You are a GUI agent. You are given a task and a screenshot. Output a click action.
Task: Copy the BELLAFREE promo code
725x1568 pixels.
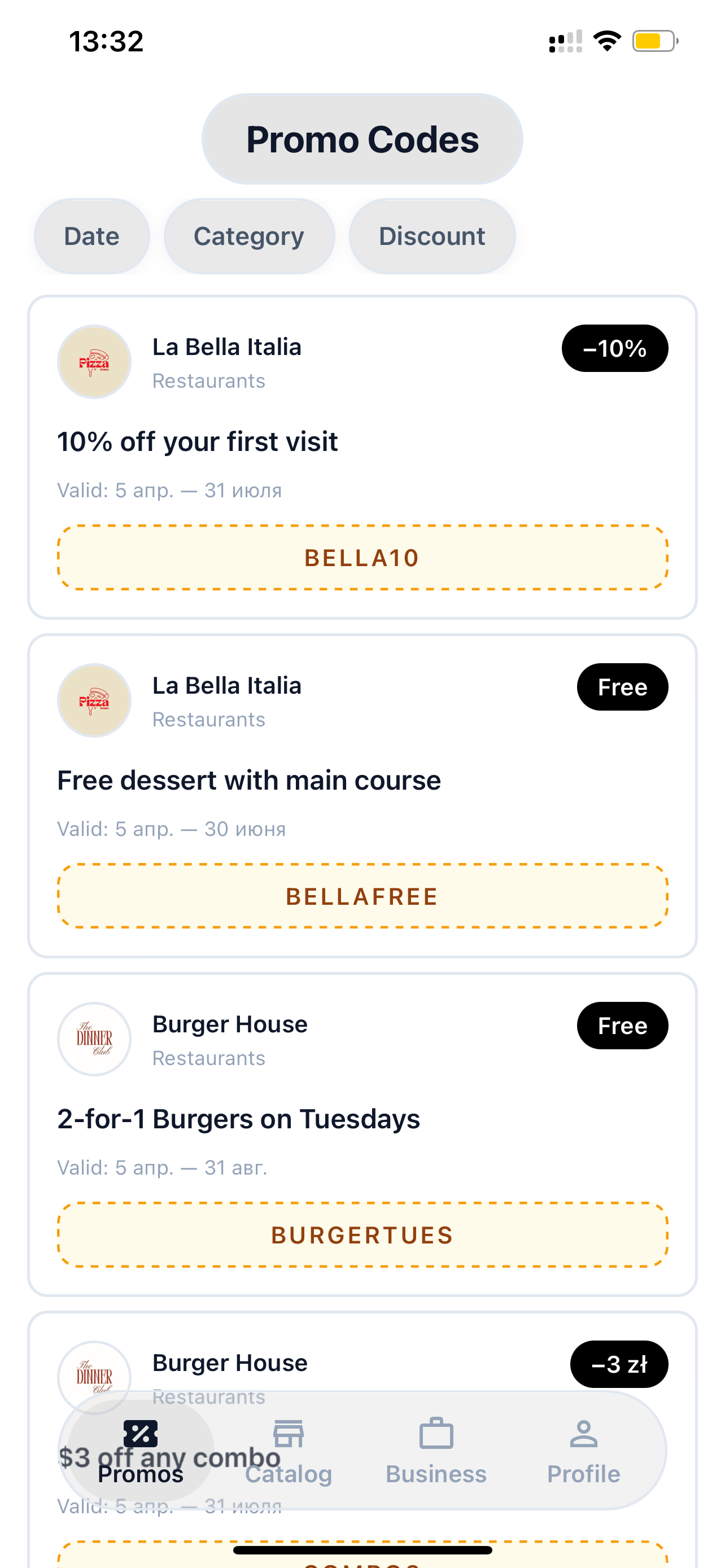[x=363, y=896]
